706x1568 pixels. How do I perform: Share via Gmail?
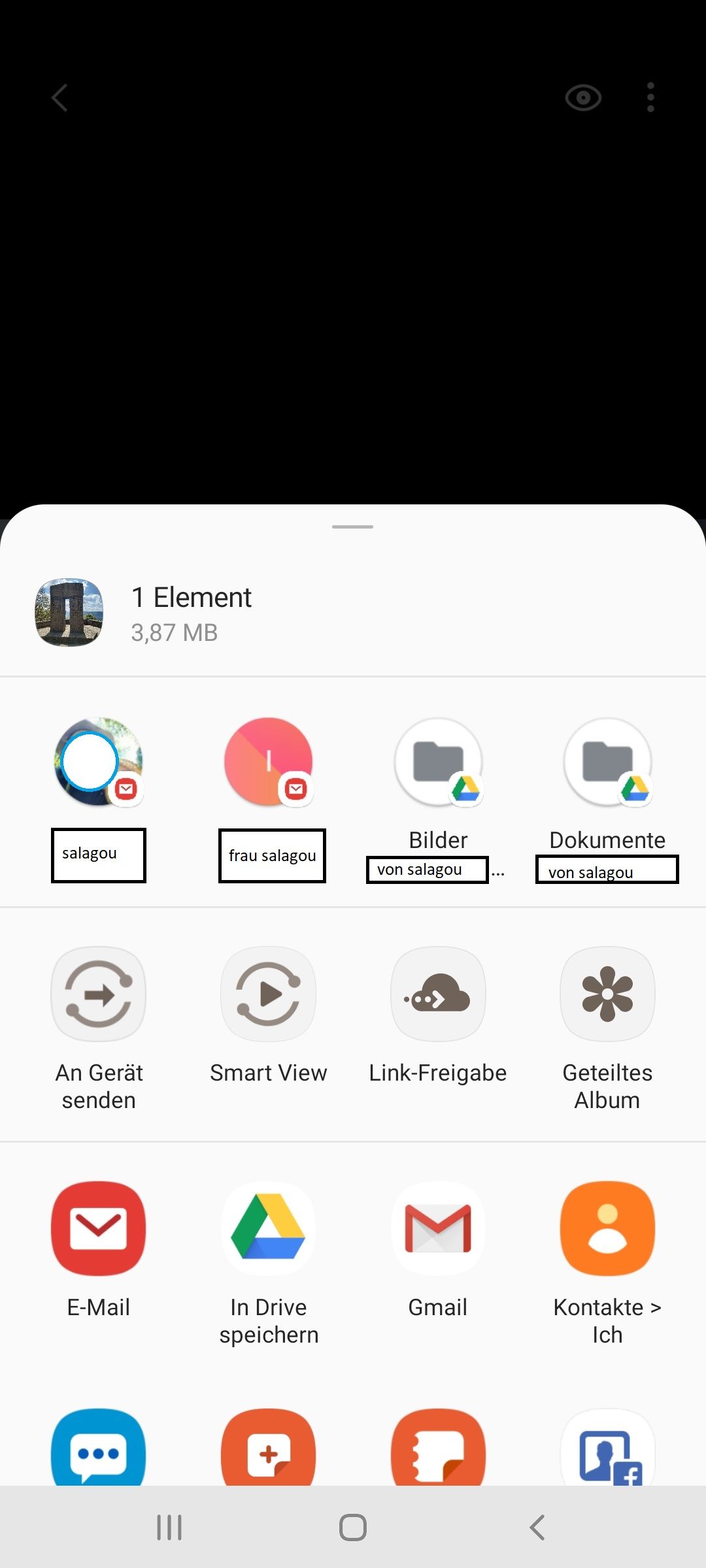(x=438, y=1228)
